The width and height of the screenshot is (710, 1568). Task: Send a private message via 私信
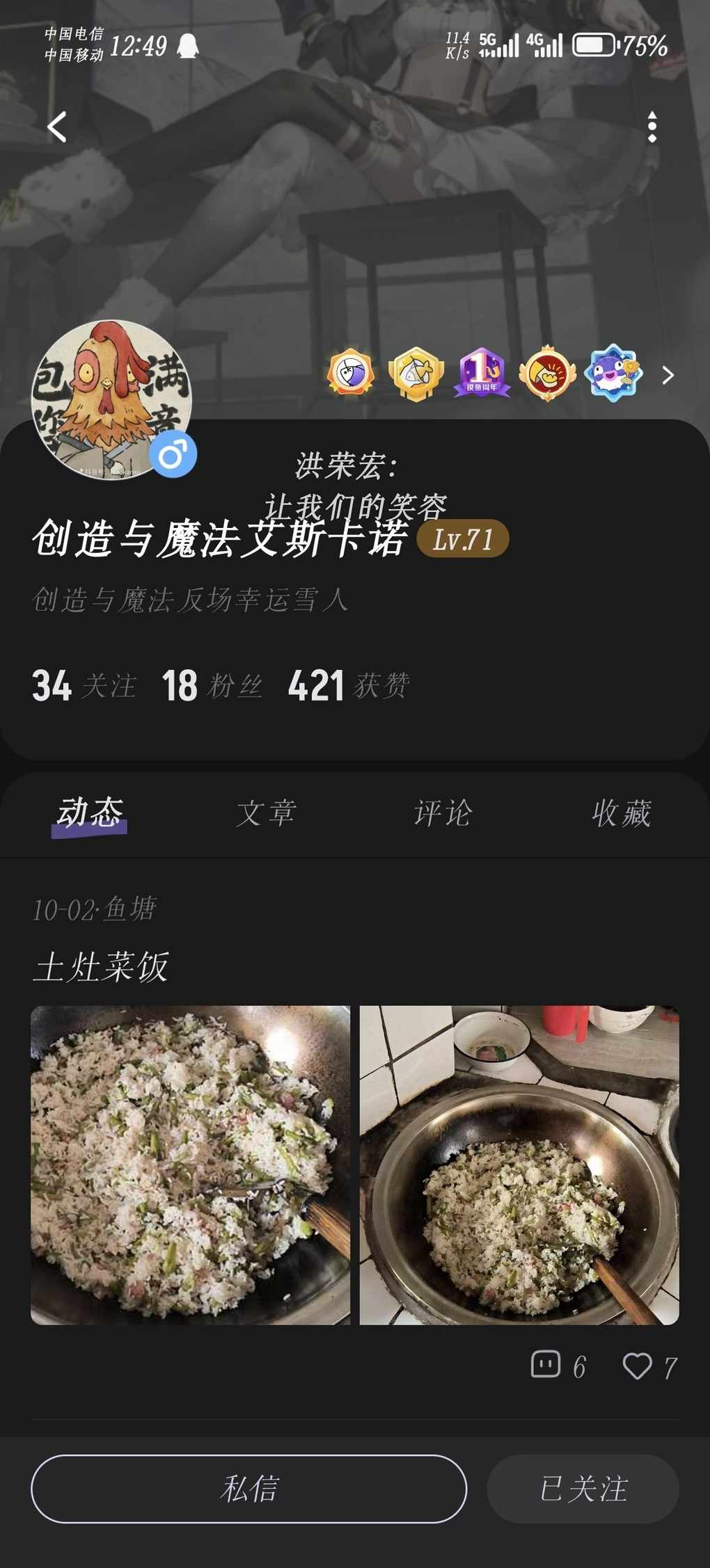coord(248,1489)
